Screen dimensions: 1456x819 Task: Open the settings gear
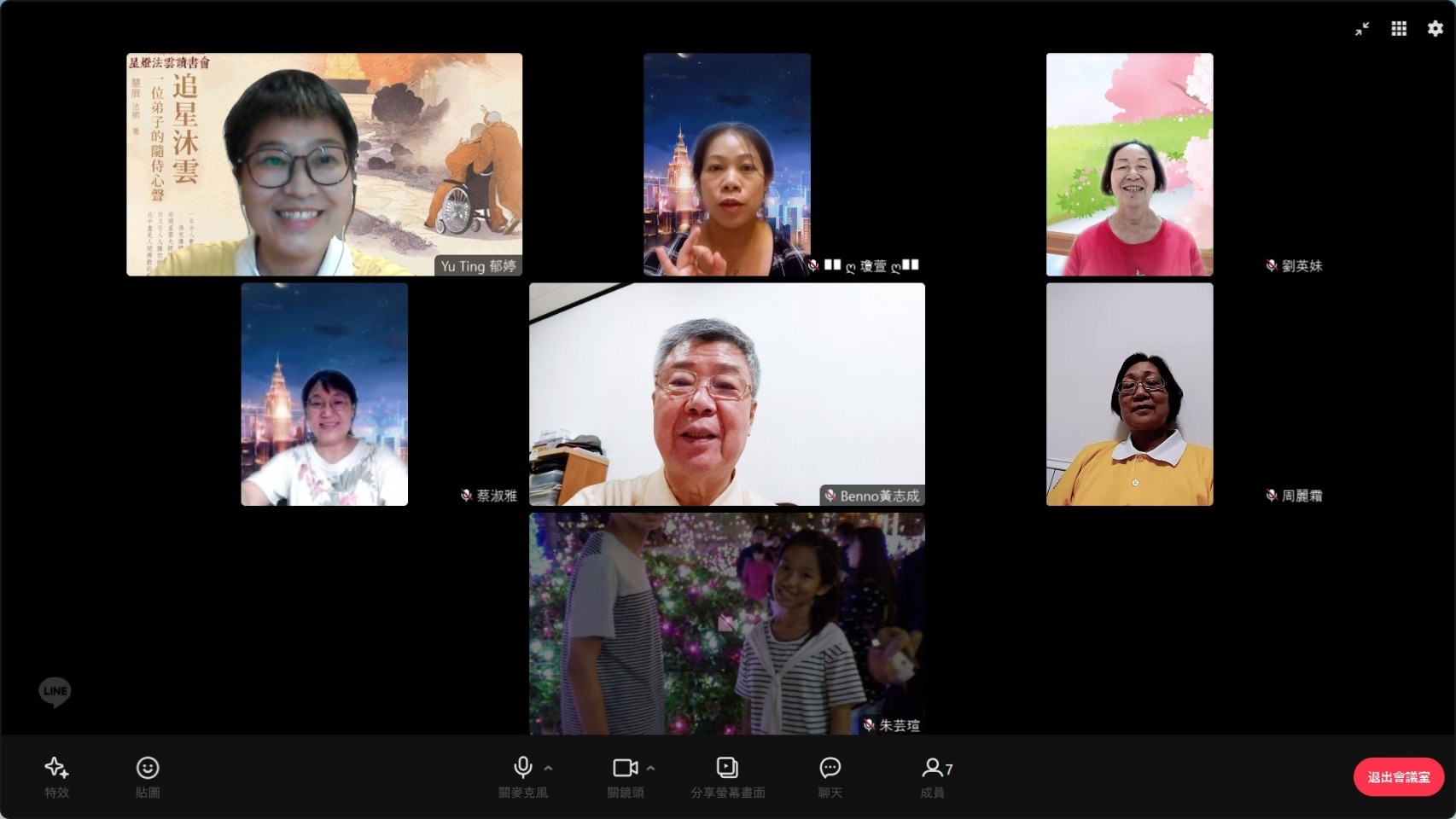[1436, 29]
